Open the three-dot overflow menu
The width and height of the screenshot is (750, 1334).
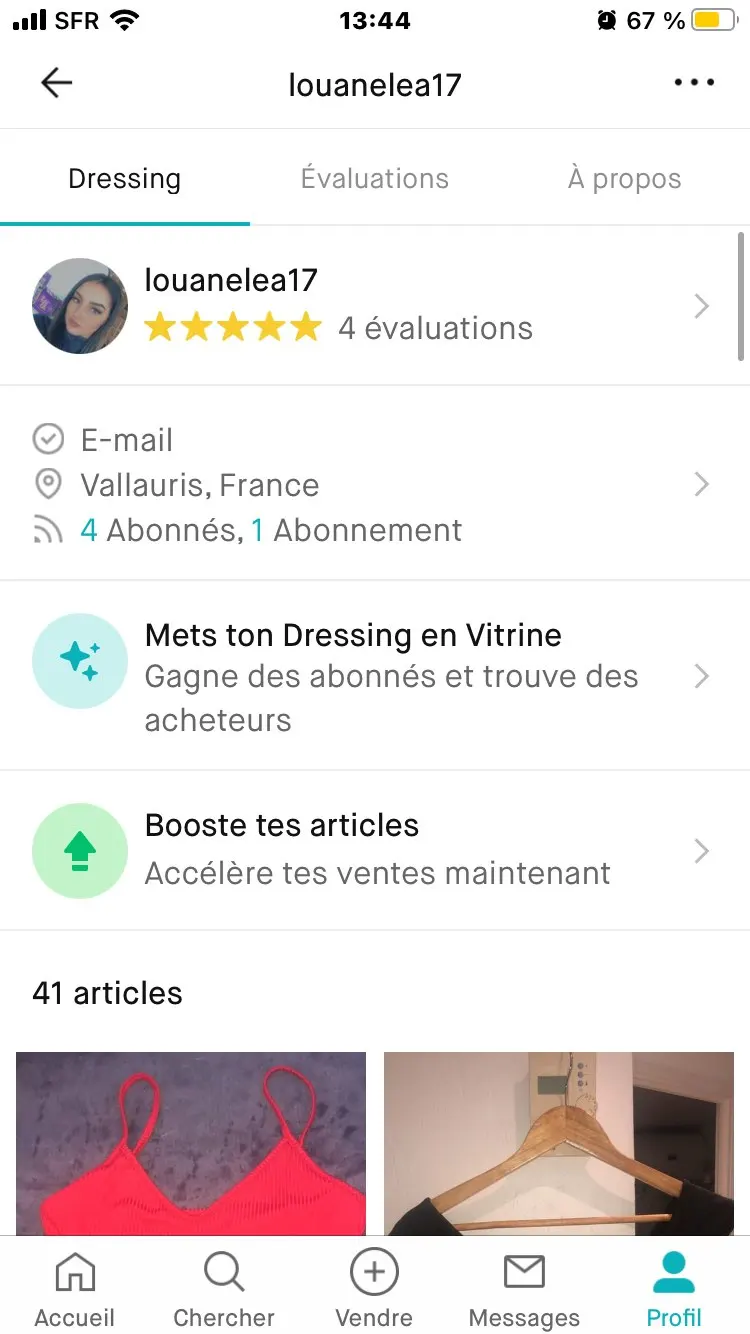point(694,83)
